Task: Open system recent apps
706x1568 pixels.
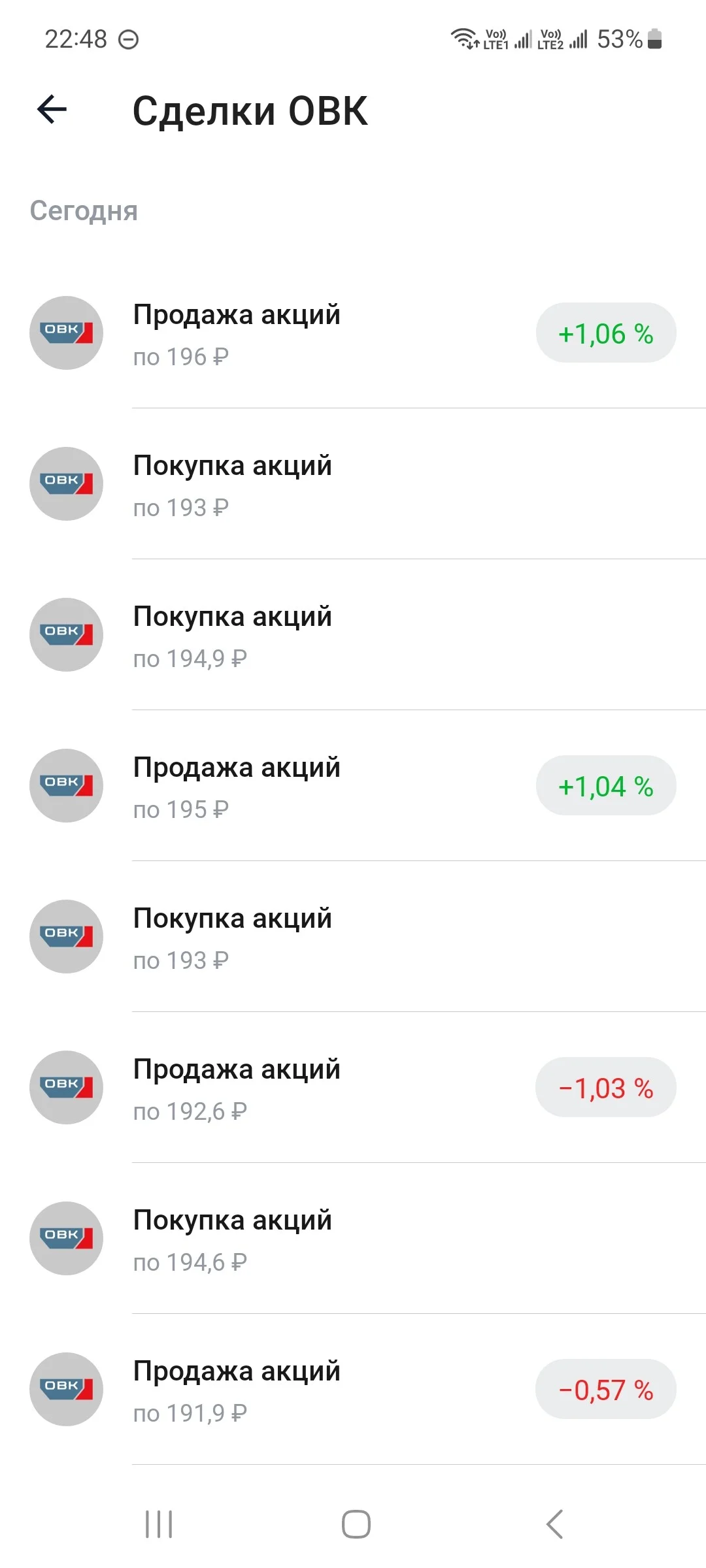Action: click(x=159, y=1524)
